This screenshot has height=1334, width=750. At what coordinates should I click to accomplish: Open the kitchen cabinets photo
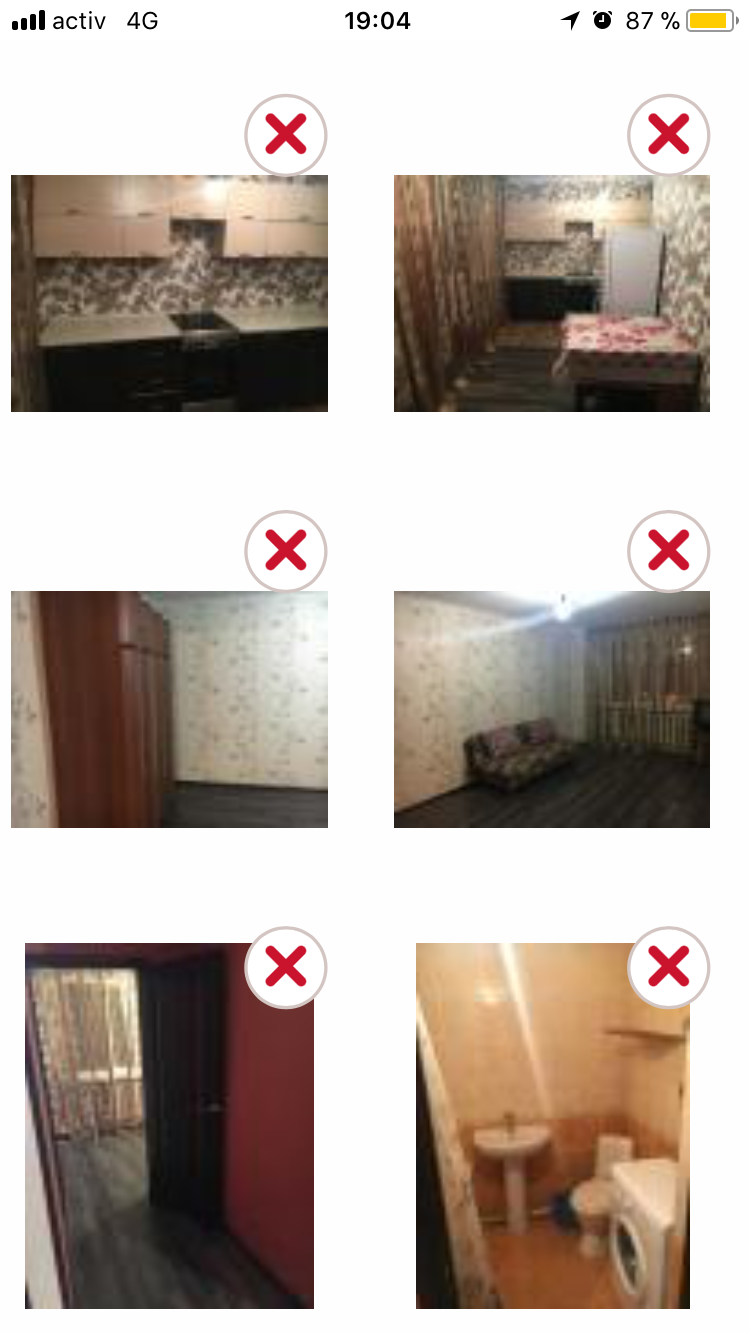169,293
